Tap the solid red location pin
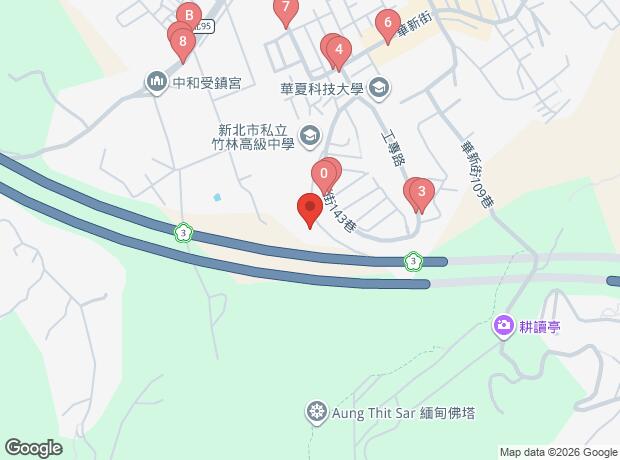The width and height of the screenshot is (620, 460). (309, 210)
